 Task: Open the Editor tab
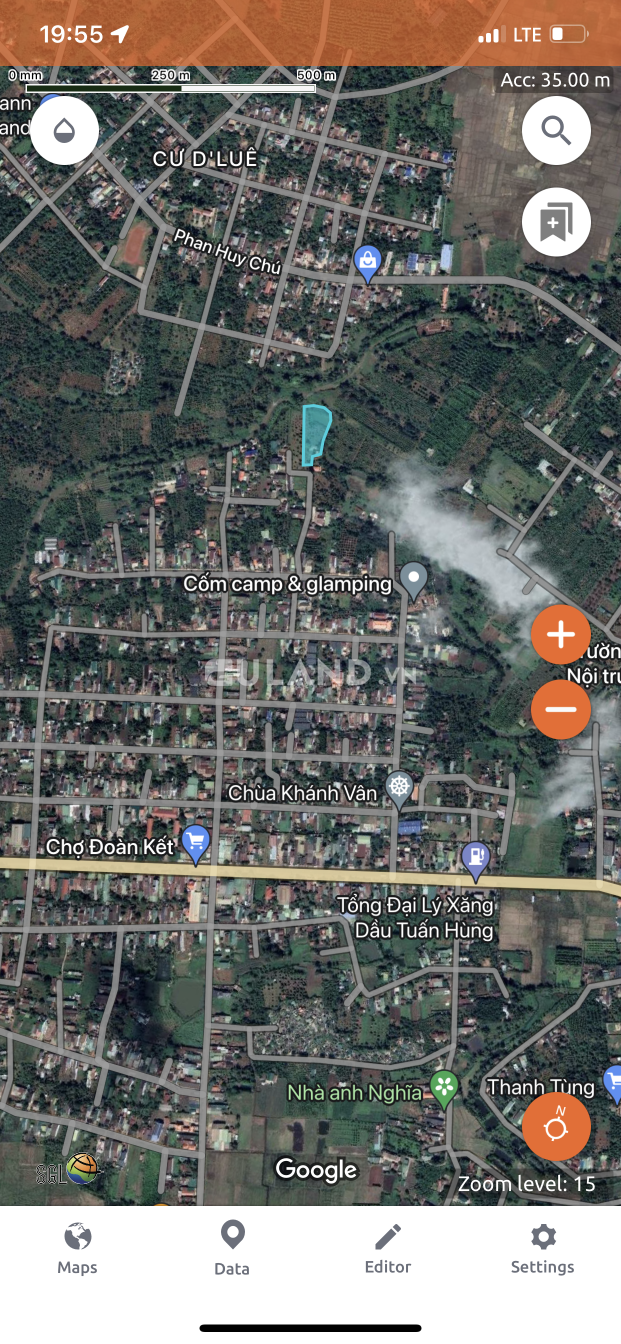pos(388,1248)
